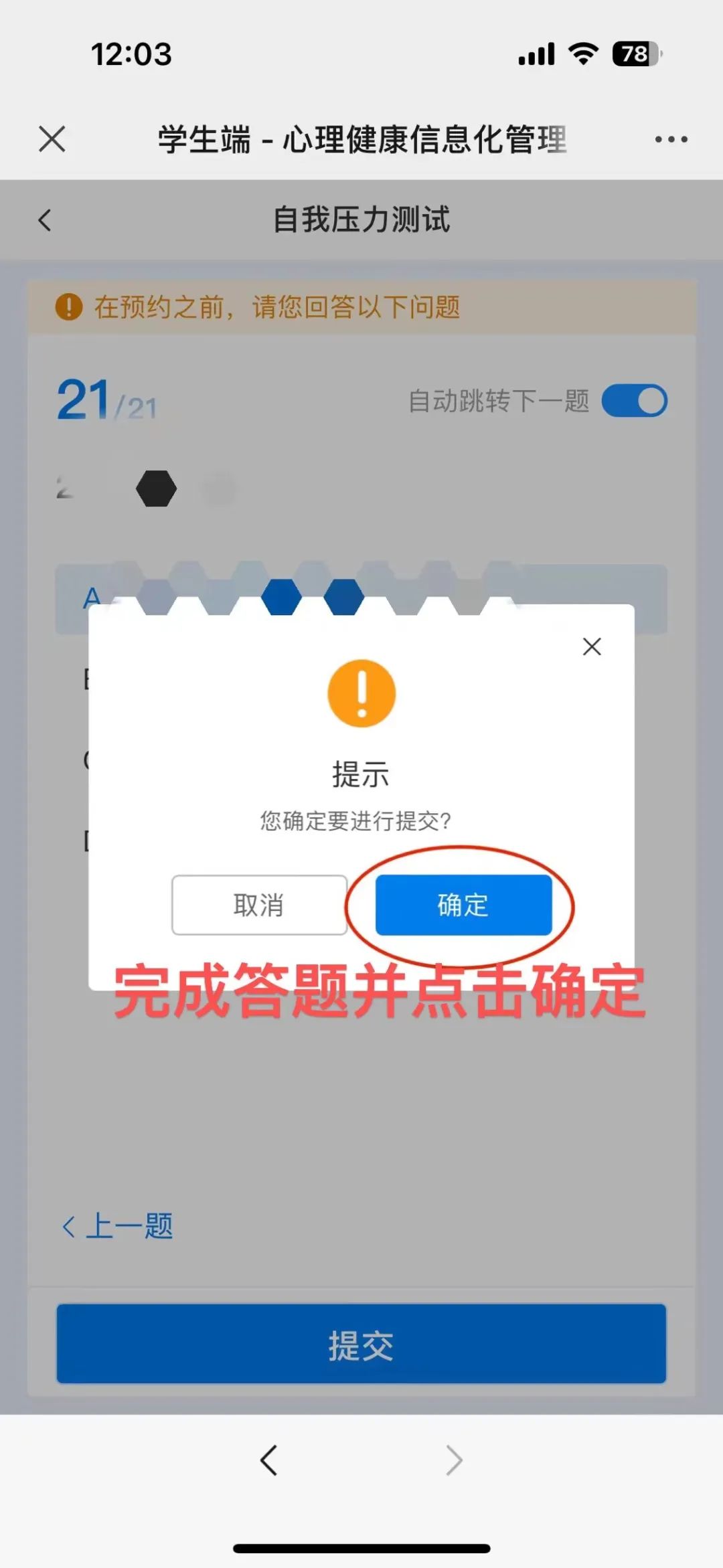
Task: Return to the previous question 上一题
Action: coord(118,1226)
